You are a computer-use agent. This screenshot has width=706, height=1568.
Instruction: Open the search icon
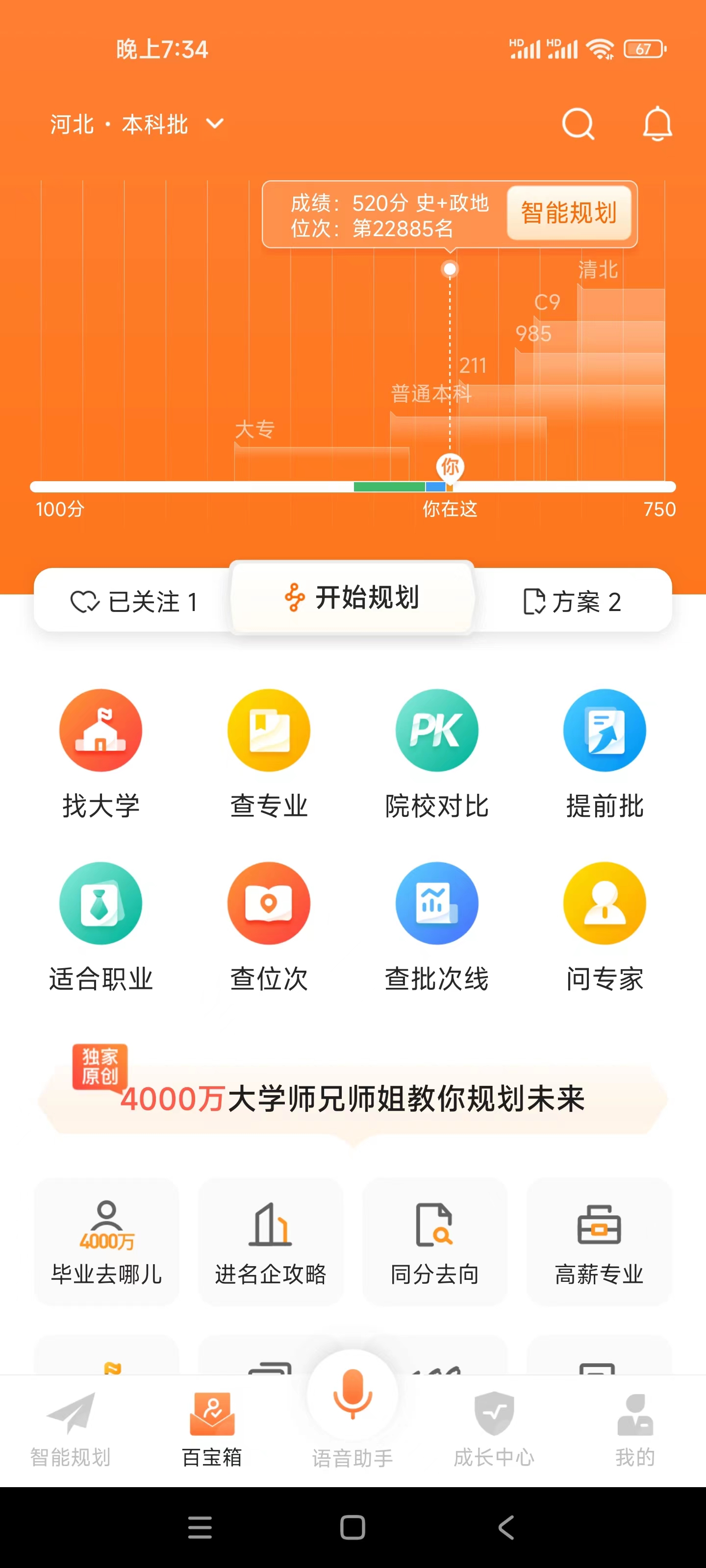tap(577, 124)
